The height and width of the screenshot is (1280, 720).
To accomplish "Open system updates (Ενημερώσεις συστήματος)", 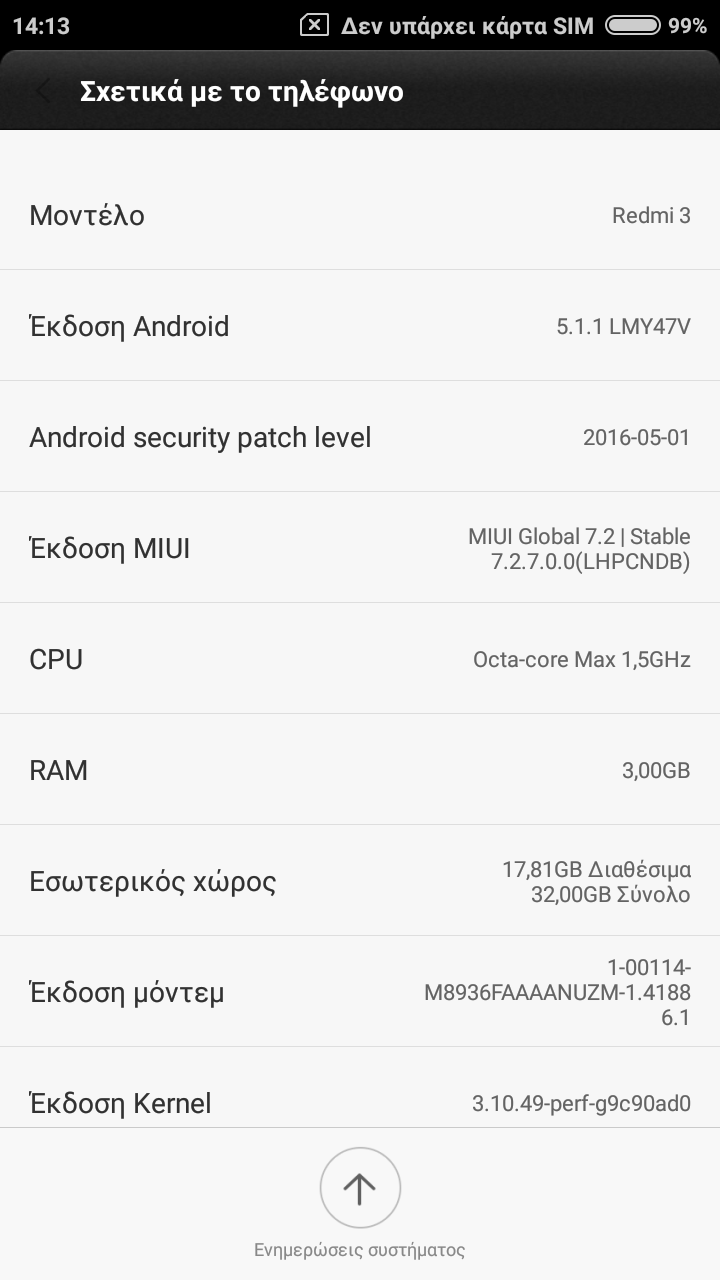I will (360, 1189).
